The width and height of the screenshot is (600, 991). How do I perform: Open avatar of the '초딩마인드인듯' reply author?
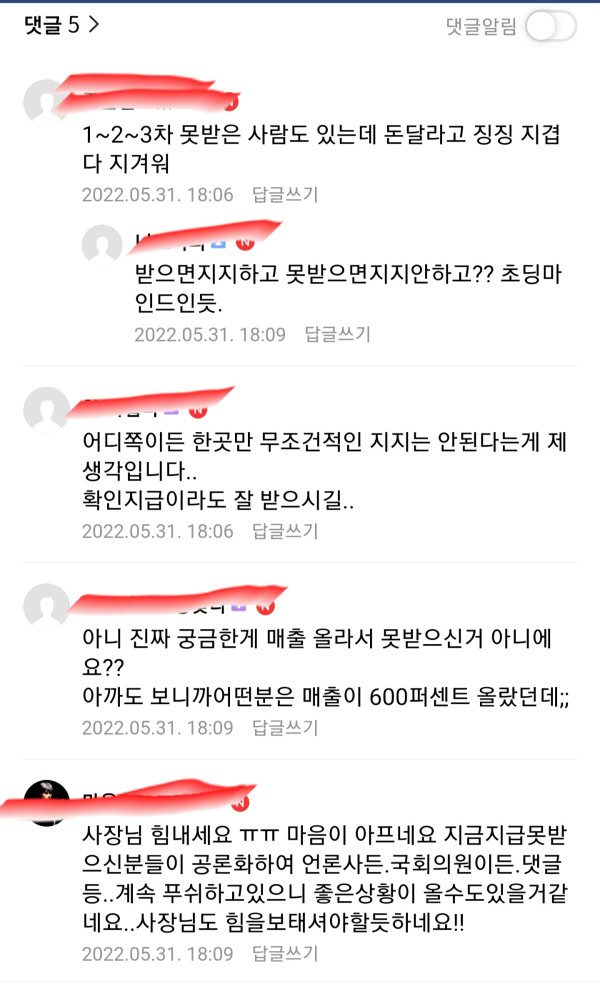102,245
